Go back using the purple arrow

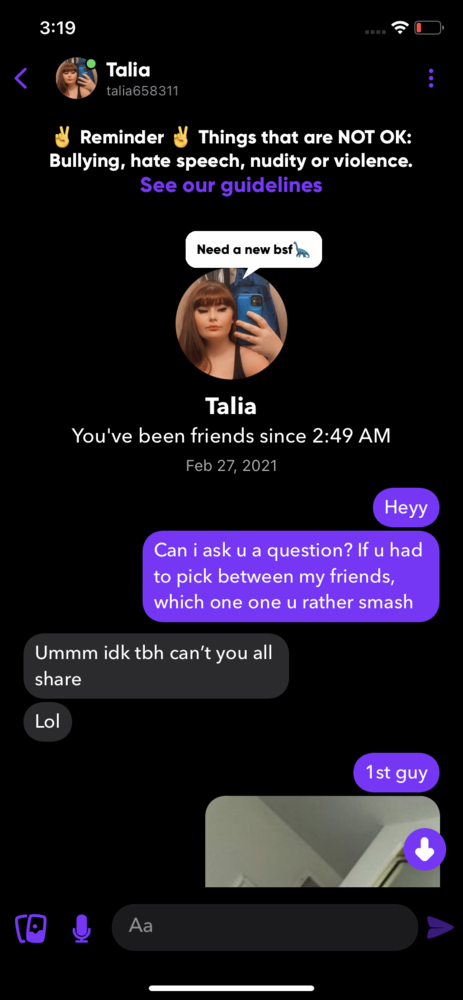(21, 78)
